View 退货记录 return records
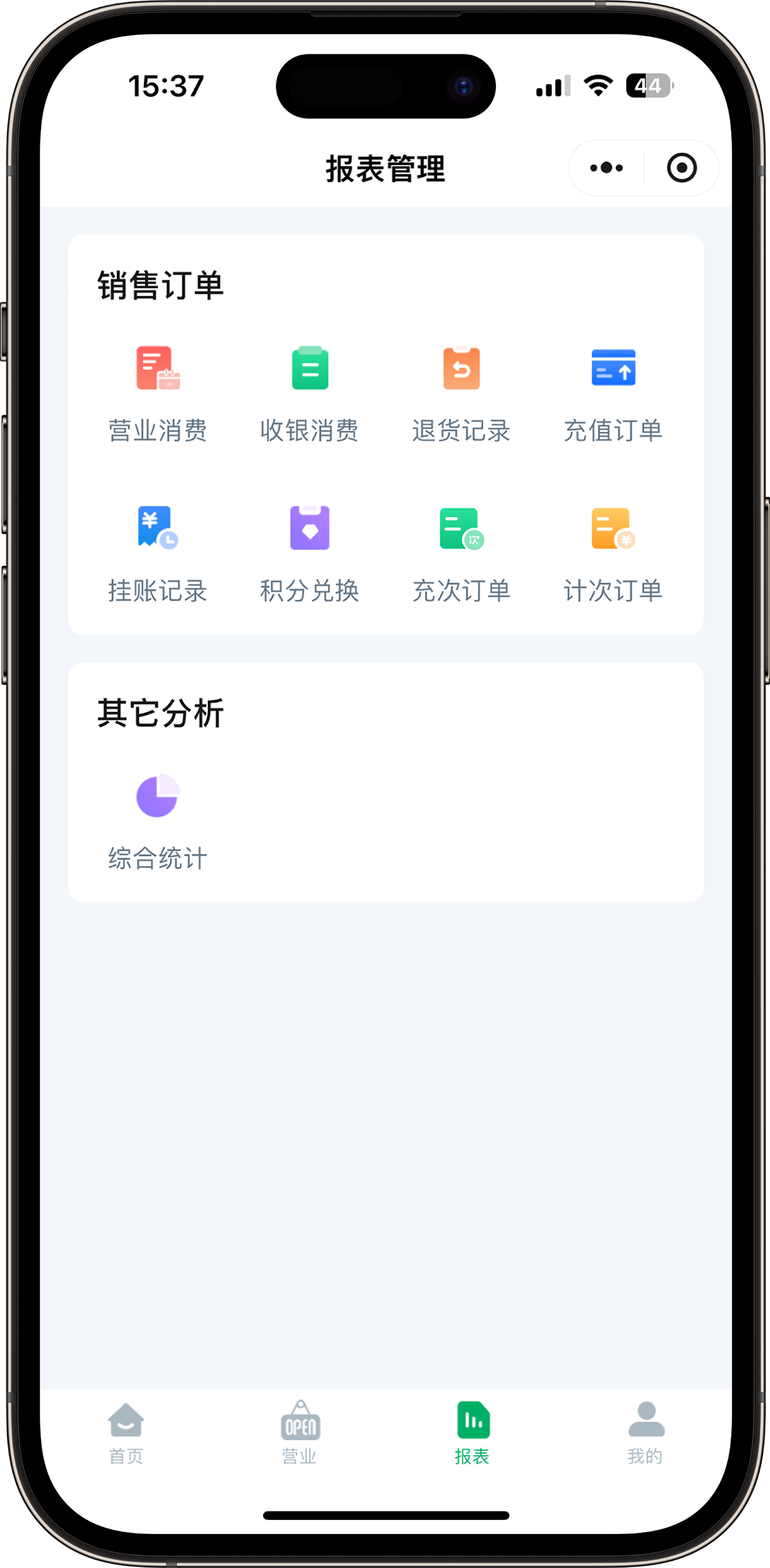The height and width of the screenshot is (1568, 770). coord(461,393)
